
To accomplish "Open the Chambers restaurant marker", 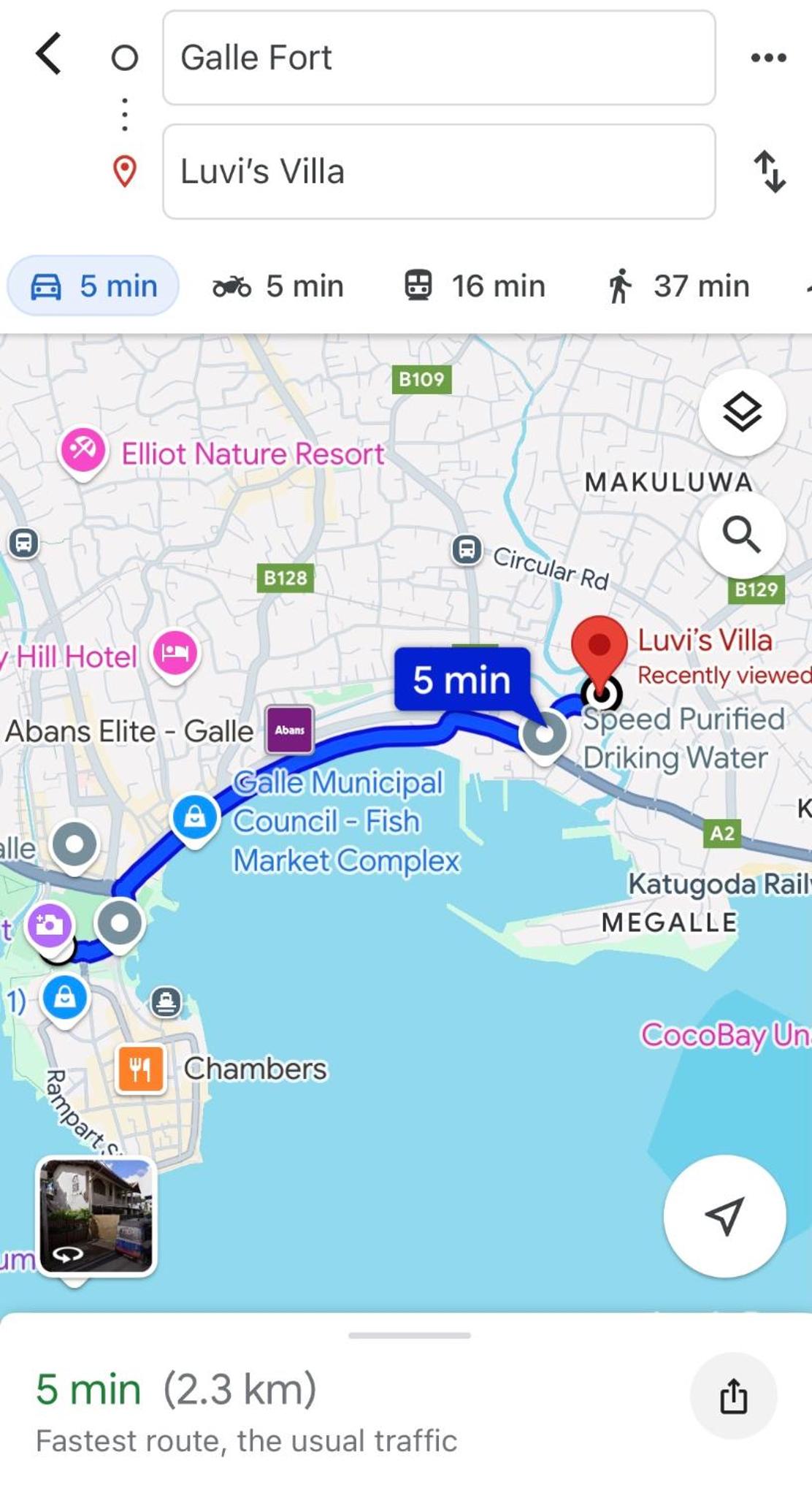I will [x=141, y=1069].
